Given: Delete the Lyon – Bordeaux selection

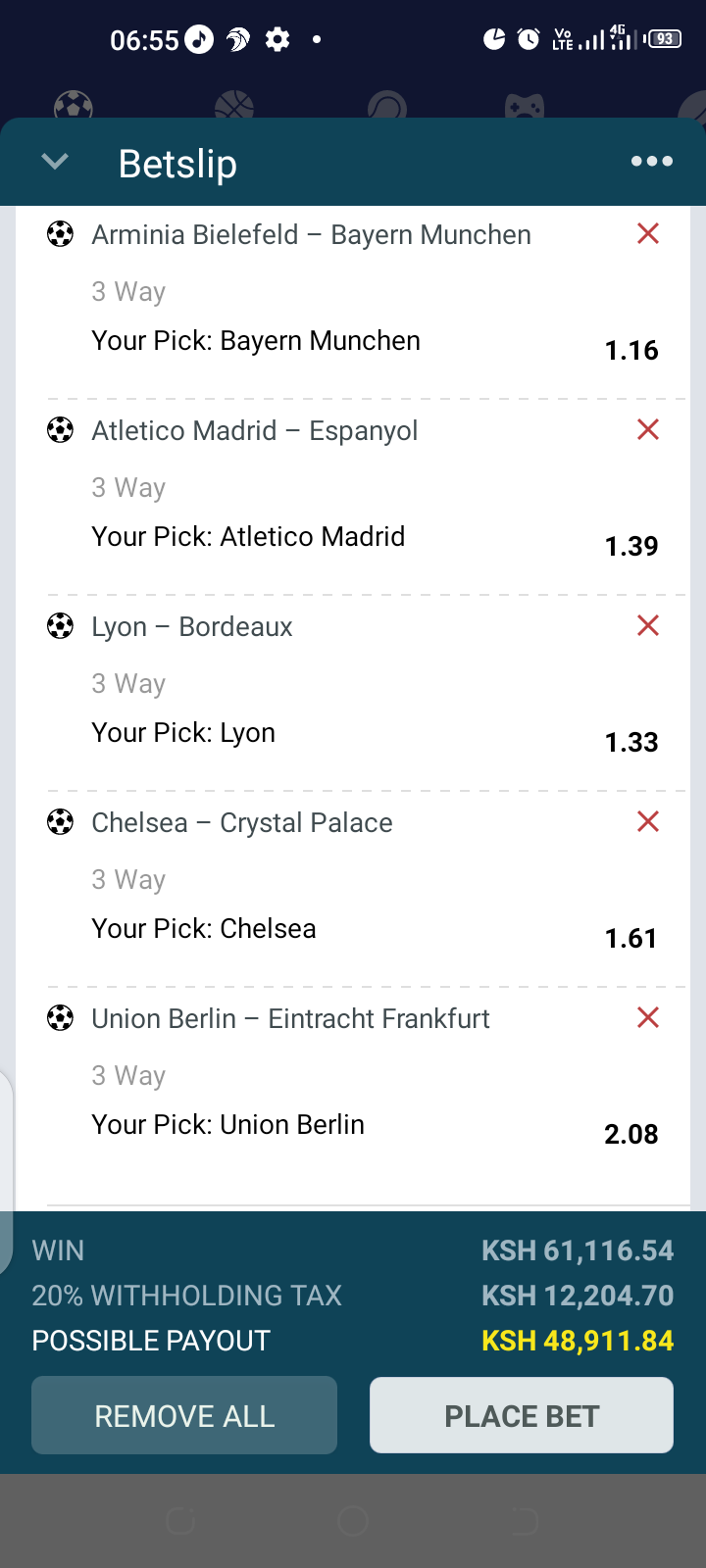Looking at the screenshot, I should [x=648, y=625].
